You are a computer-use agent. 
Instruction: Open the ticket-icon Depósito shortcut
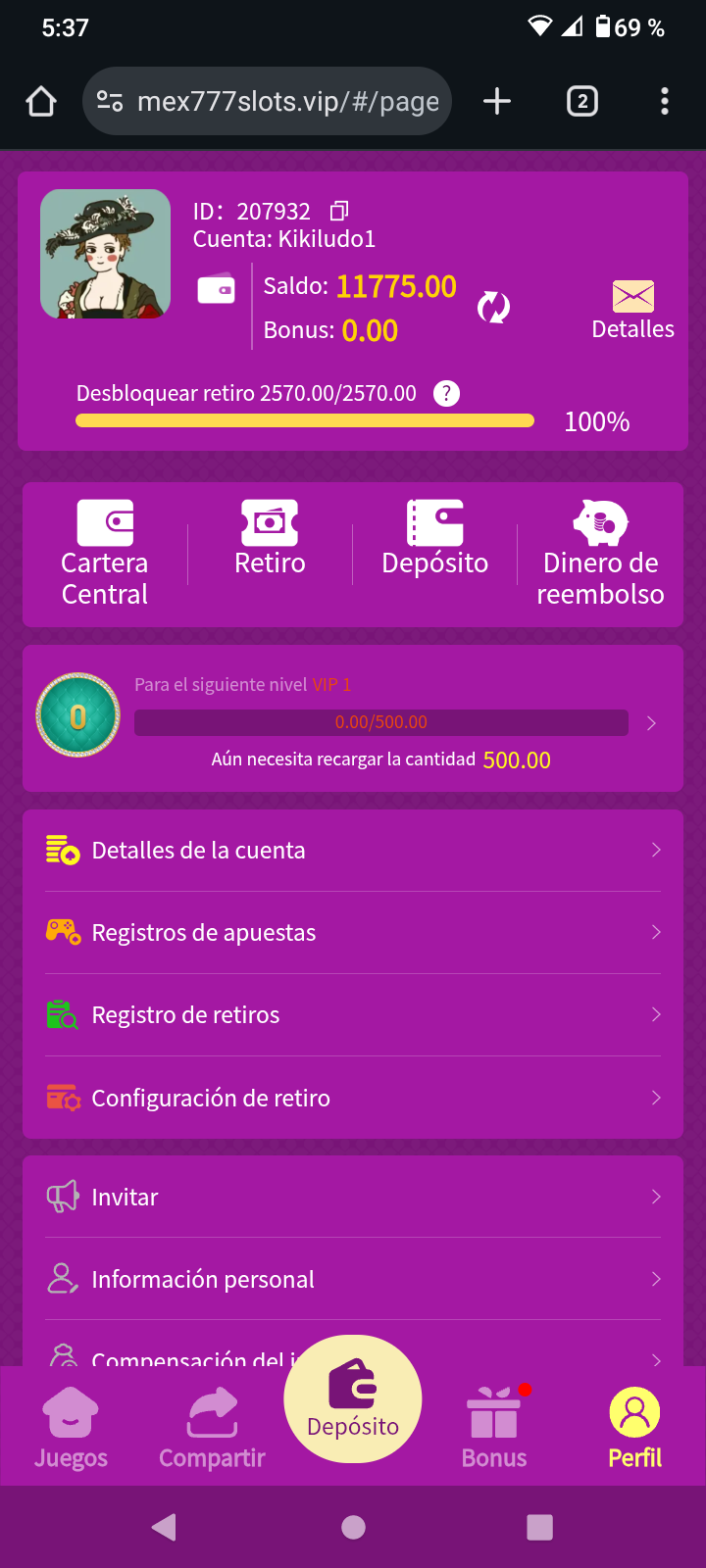(x=434, y=537)
